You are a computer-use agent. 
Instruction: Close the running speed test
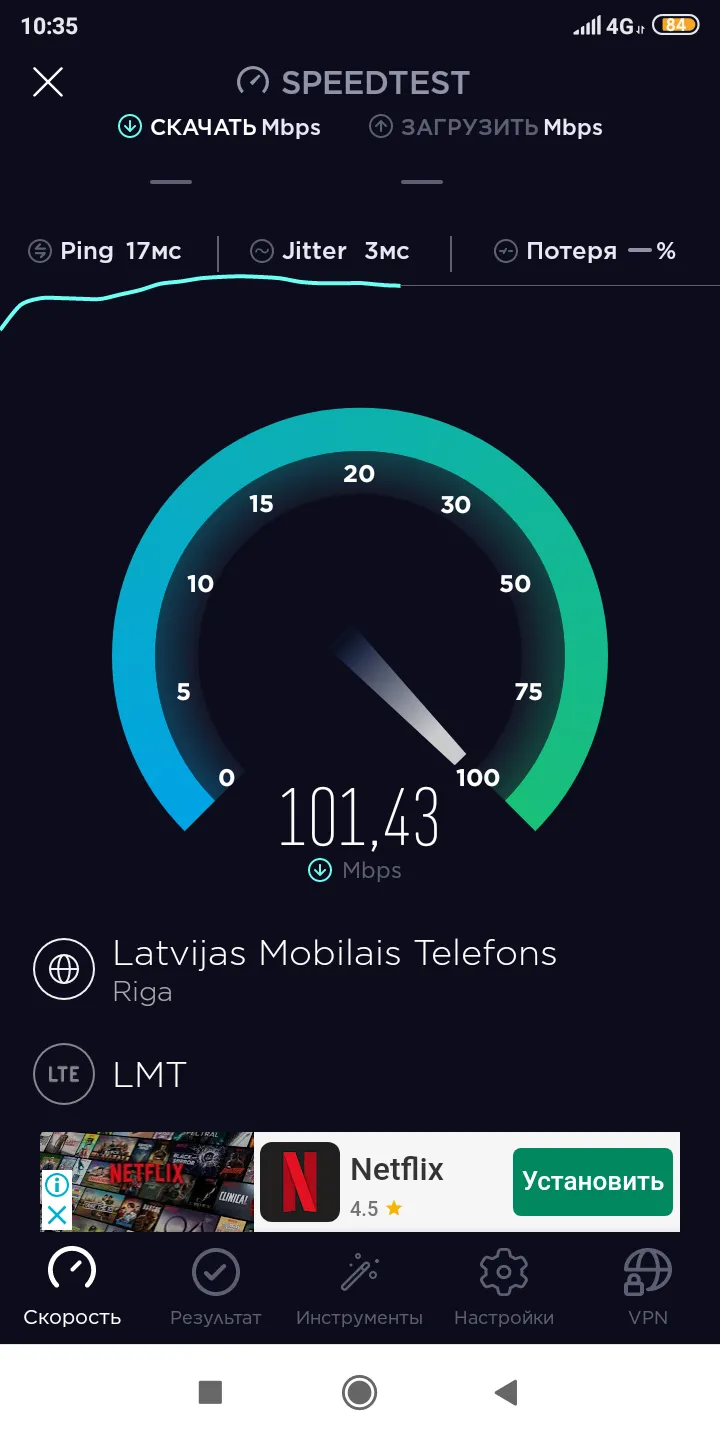tap(48, 82)
